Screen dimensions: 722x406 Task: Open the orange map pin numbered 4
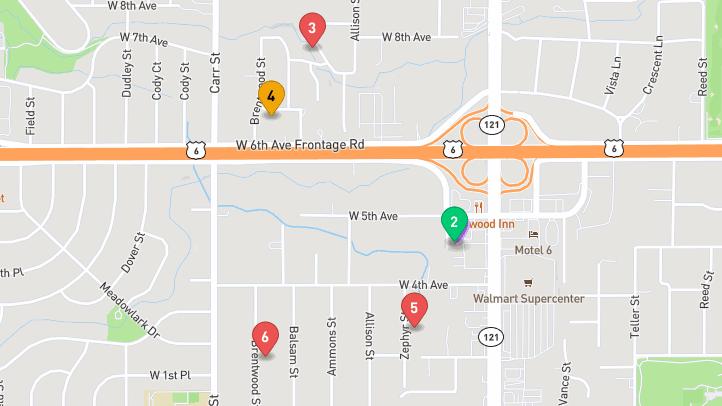tap(271, 96)
